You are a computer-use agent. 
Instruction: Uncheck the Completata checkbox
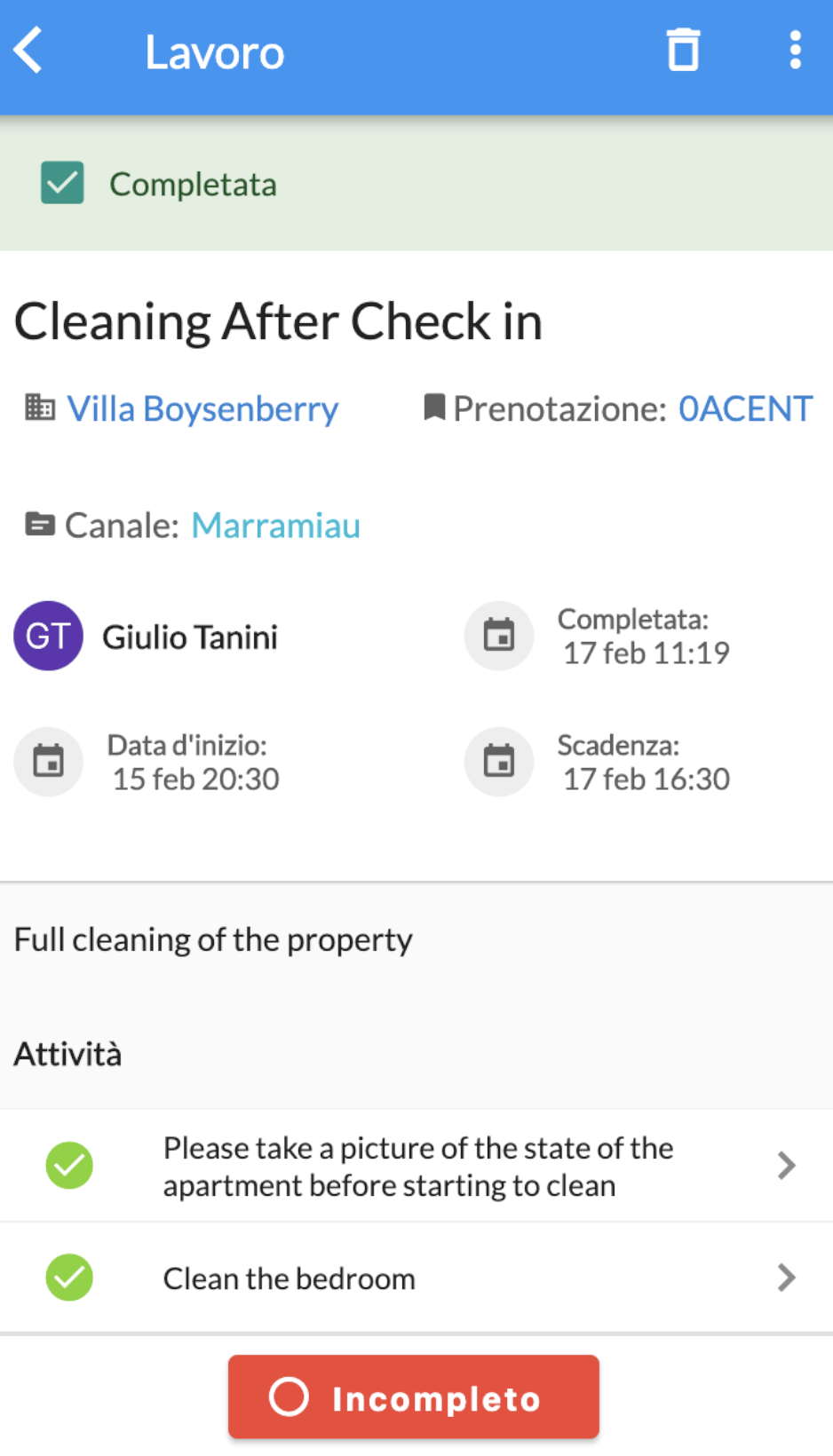tap(62, 183)
